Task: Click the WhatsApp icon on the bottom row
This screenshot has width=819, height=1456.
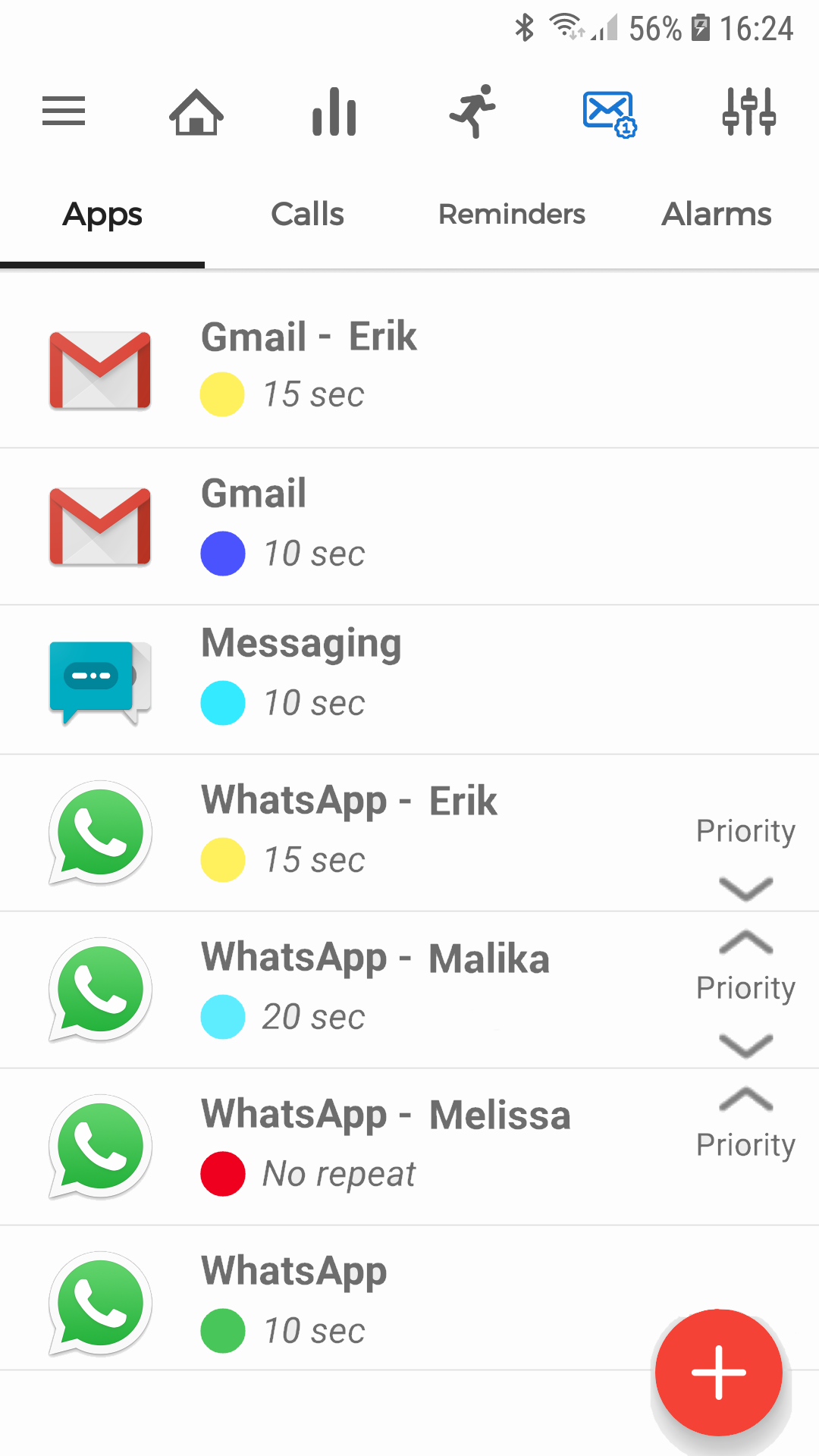Action: pos(99,1303)
